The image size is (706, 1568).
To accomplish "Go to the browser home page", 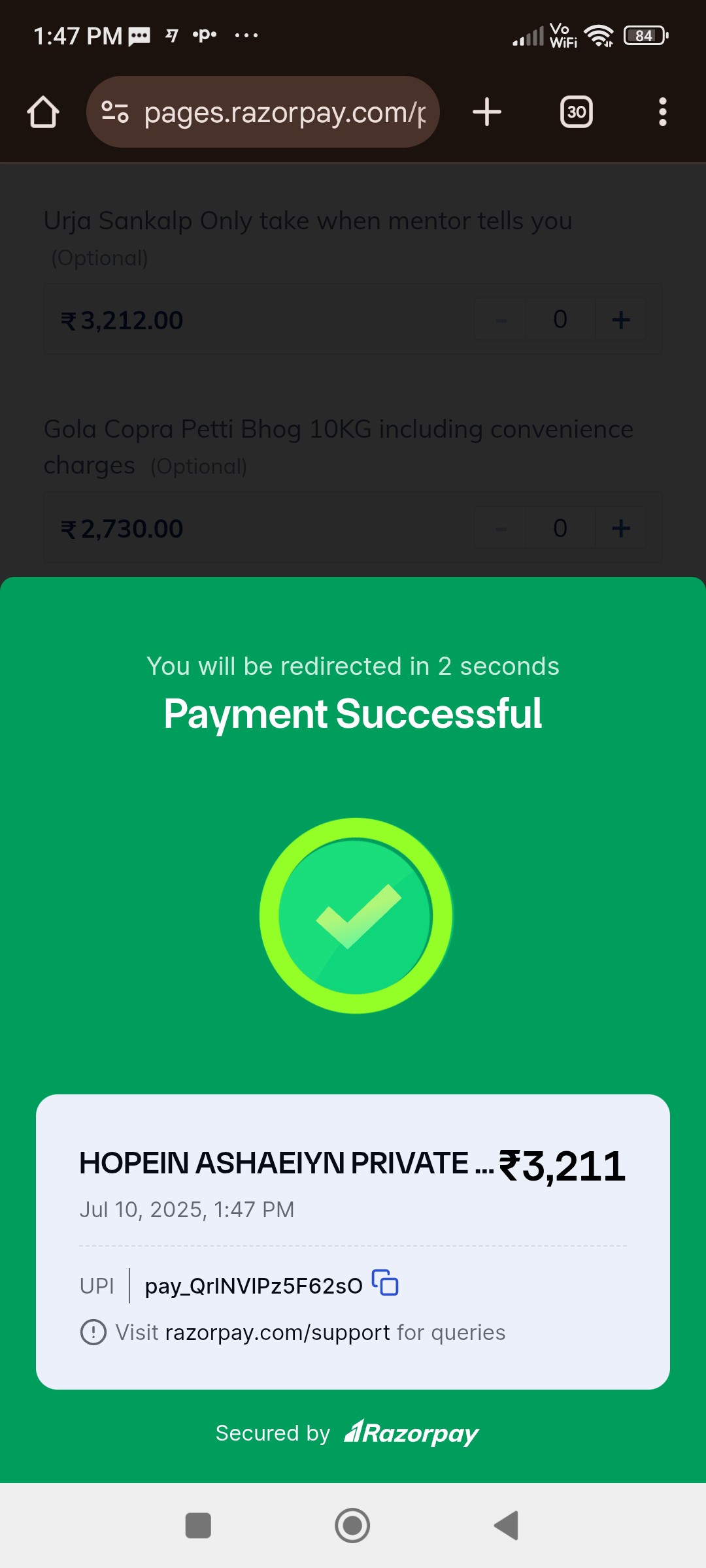I will pyautogui.click(x=43, y=112).
